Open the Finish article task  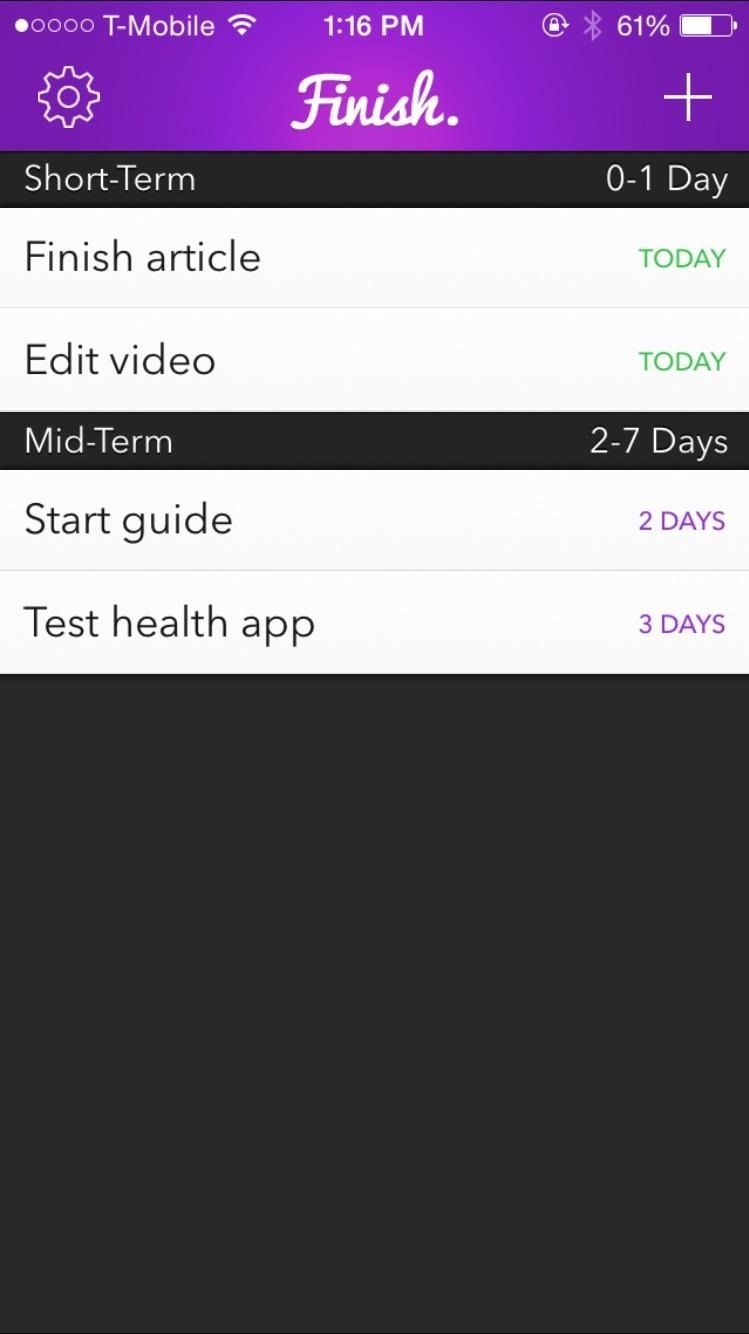(143, 258)
